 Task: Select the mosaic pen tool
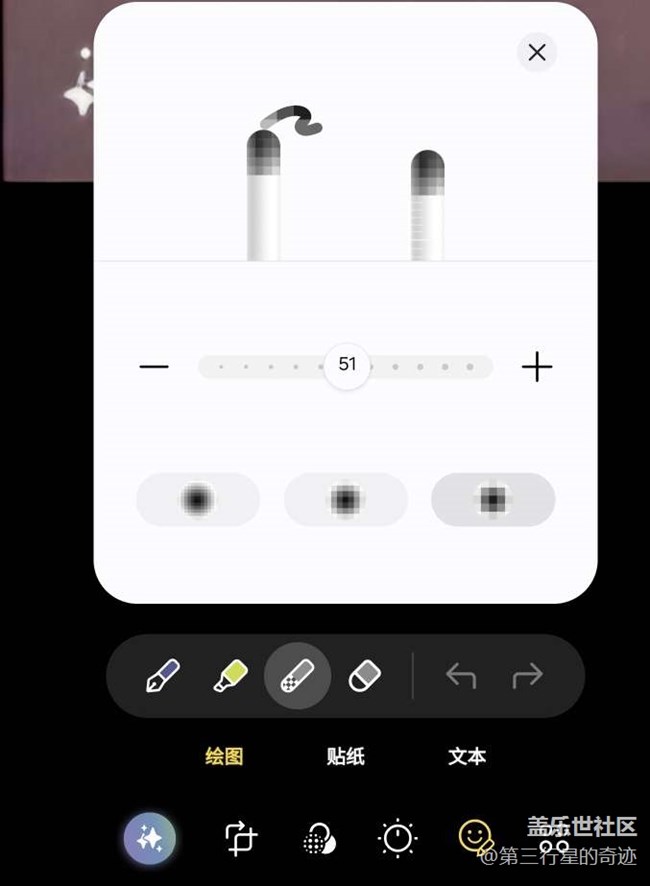pyautogui.click(x=297, y=676)
